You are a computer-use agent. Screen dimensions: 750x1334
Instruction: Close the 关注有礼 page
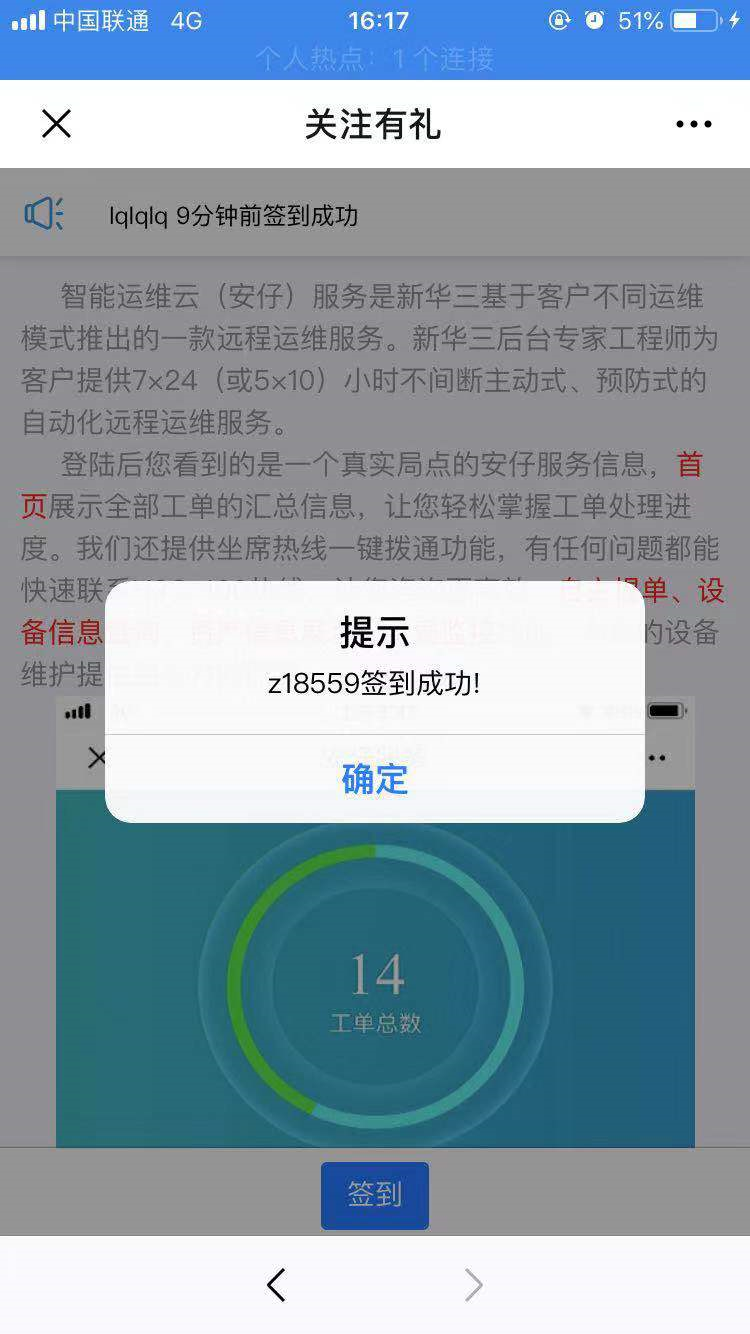click(56, 124)
